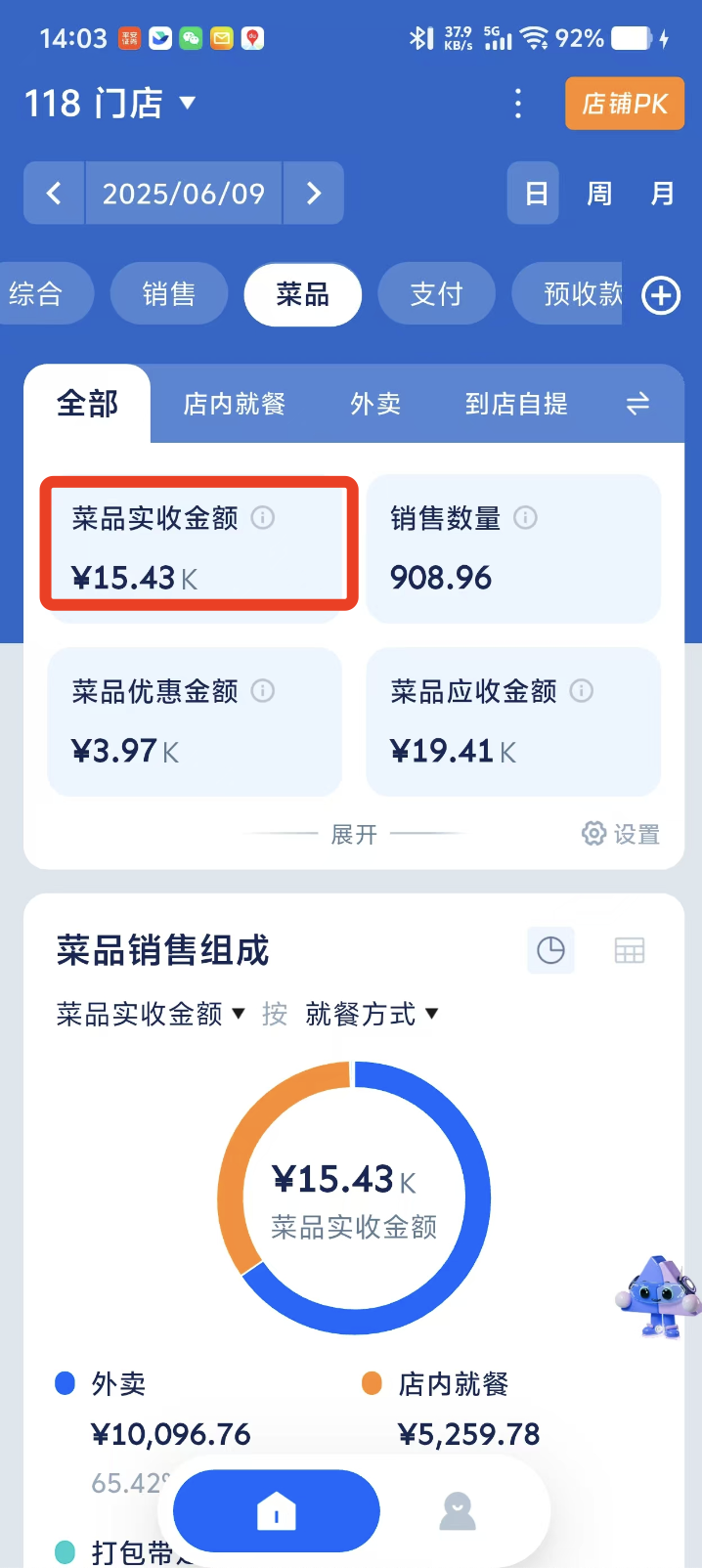Open the 就餐方式 grouping dropdown
The width and height of the screenshot is (702, 1568).
click(372, 1014)
